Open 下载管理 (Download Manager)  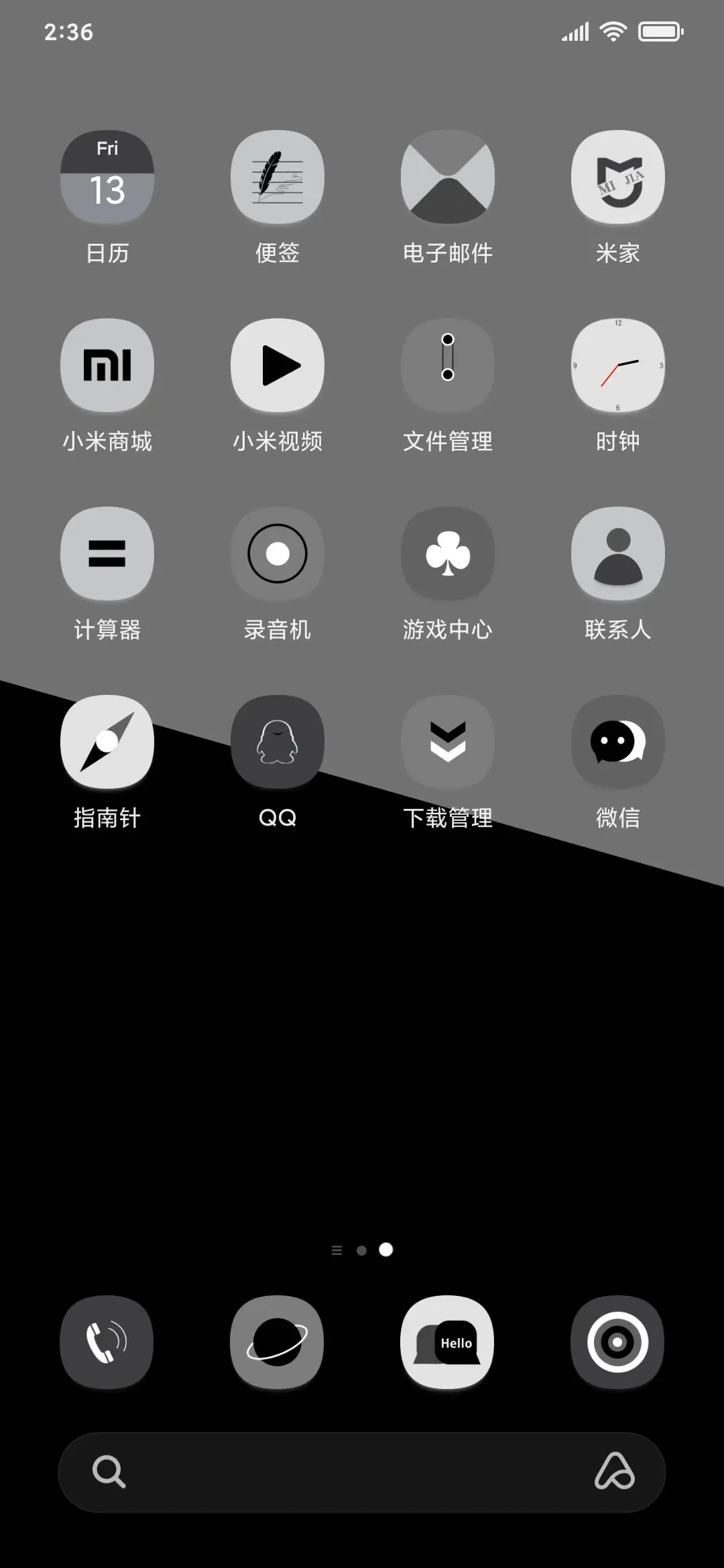coord(447,741)
